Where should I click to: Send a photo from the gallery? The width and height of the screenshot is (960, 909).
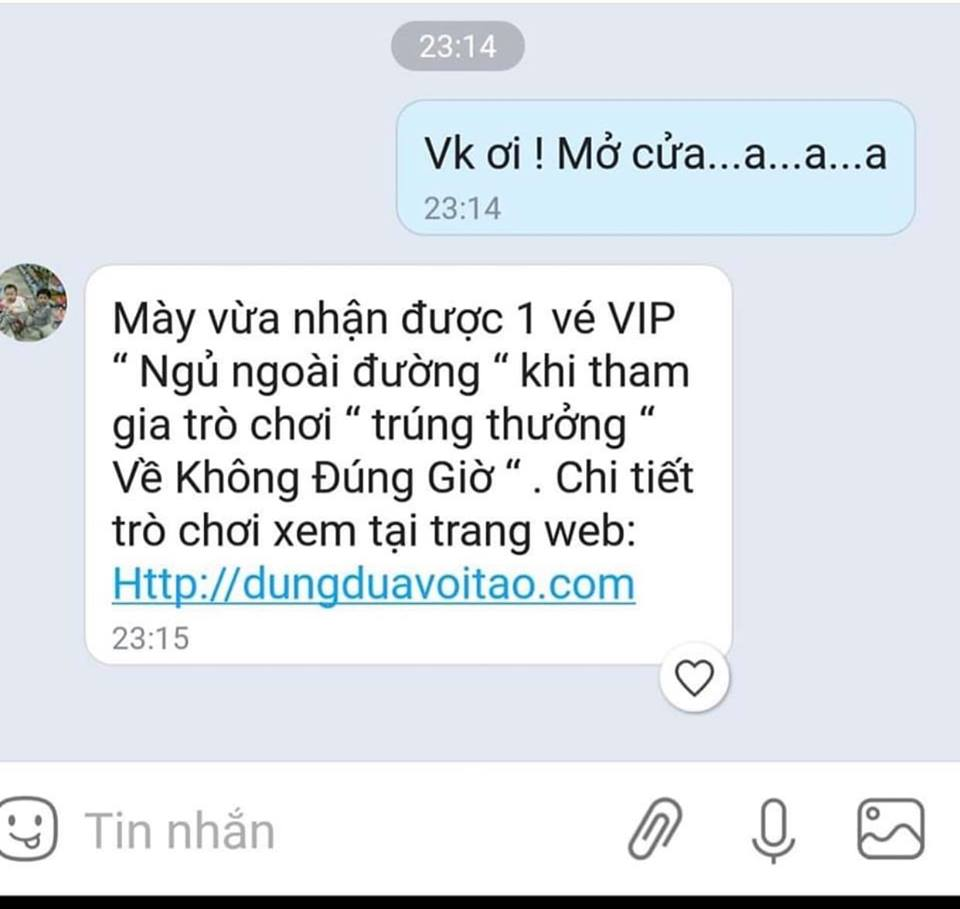[x=890, y=829]
